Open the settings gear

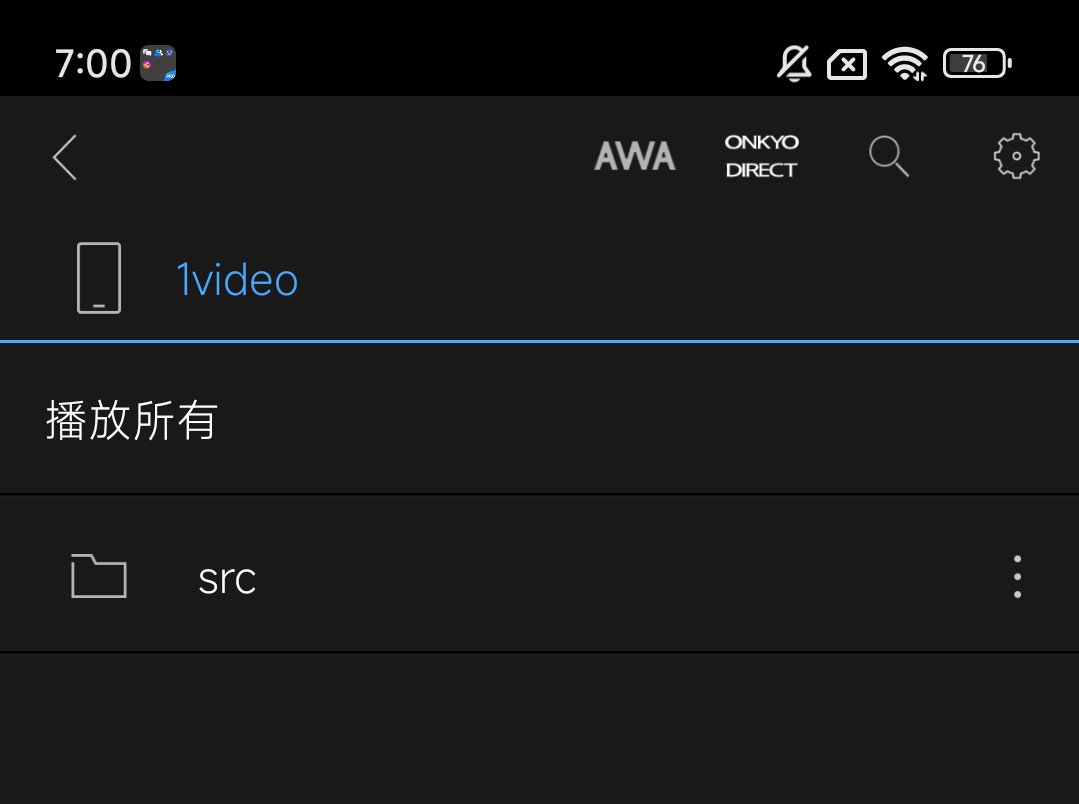pyautogui.click(x=1016, y=157)
